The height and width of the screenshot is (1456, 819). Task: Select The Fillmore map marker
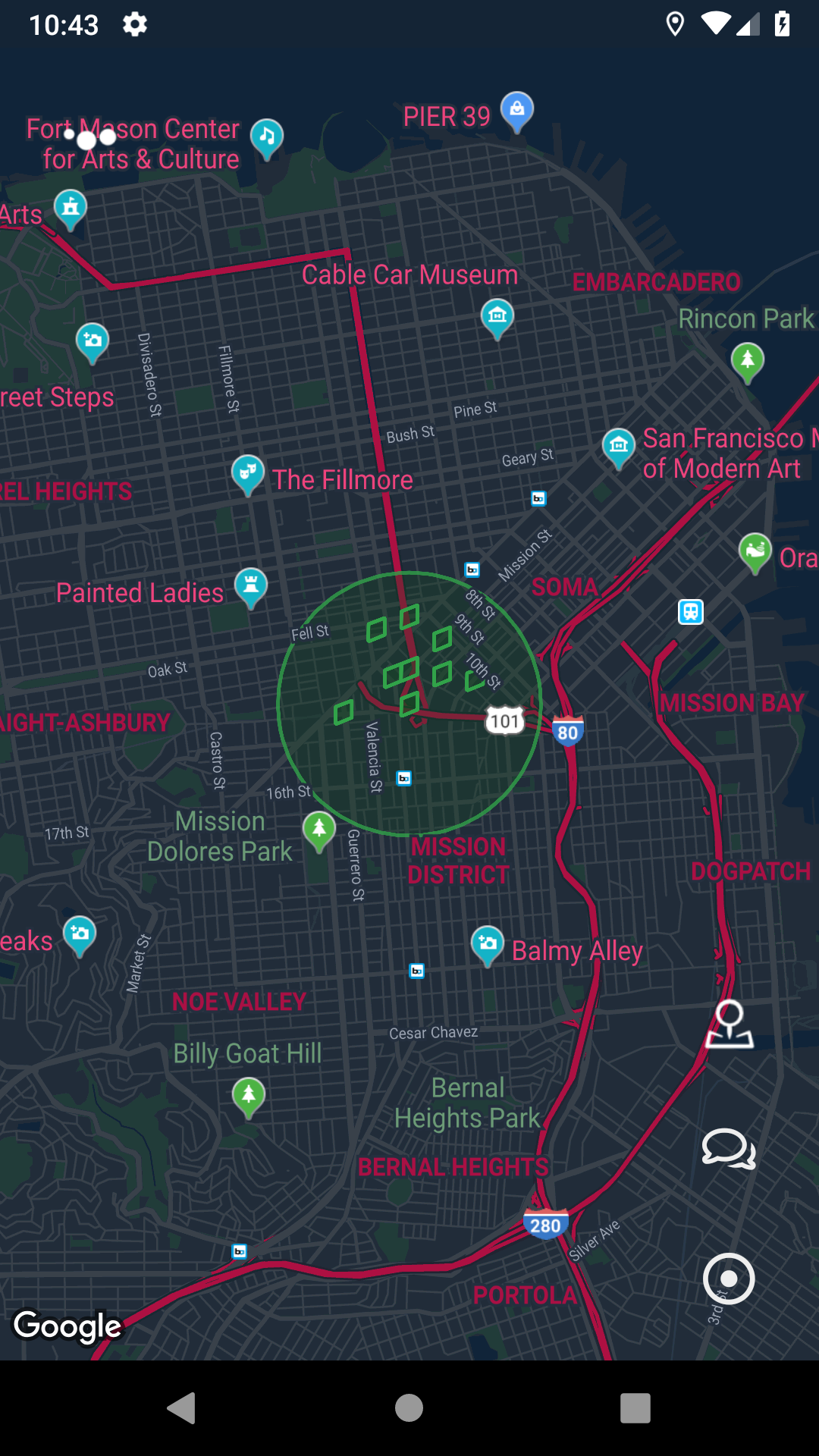(x=248, y=473)
